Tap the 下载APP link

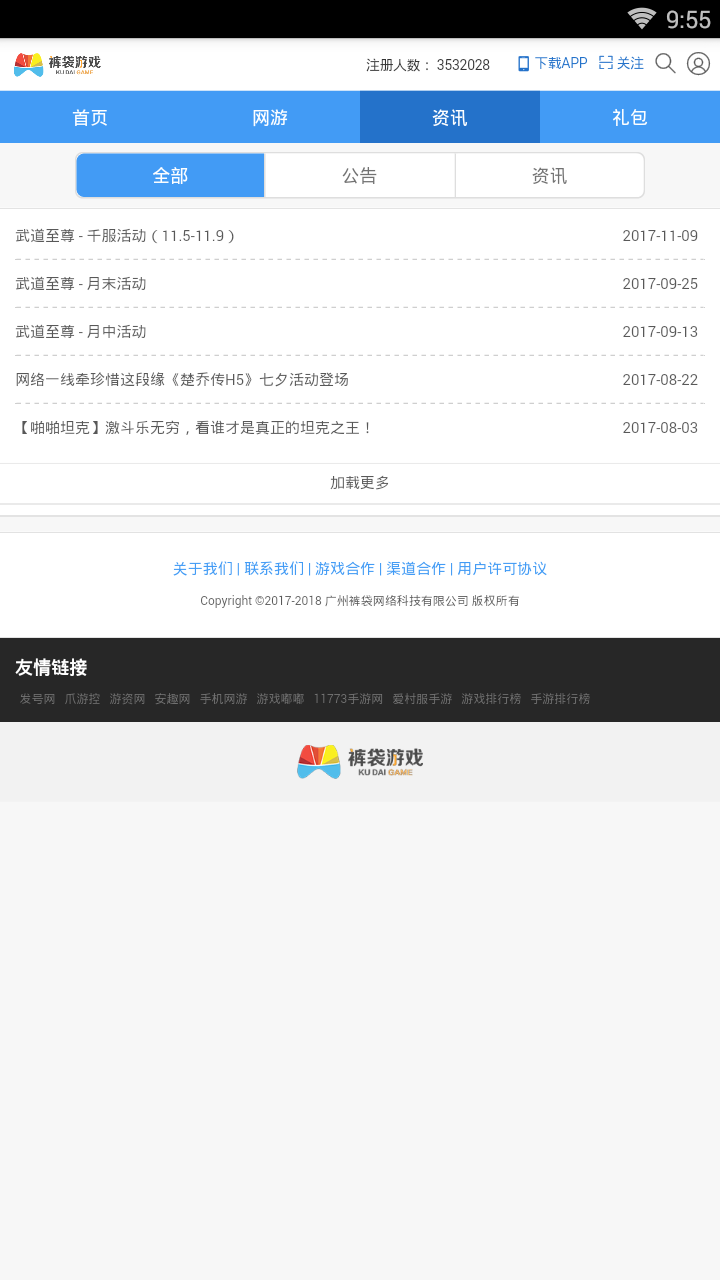click(552, 64)
